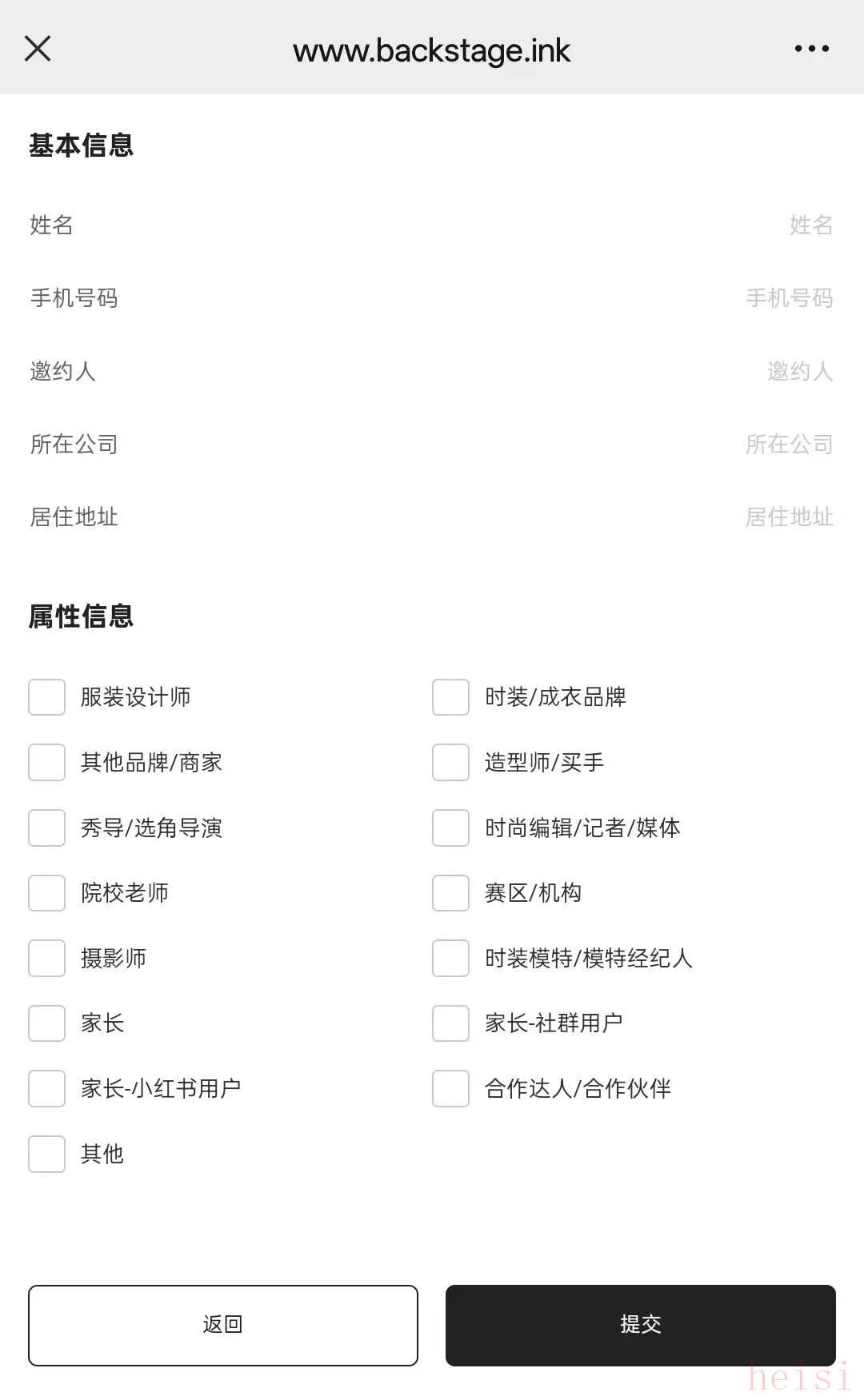This screenshot has width=864, height=1400.
Task: Submit the form with 提交
Action: pyautogui.click(x=640, y=1325)
